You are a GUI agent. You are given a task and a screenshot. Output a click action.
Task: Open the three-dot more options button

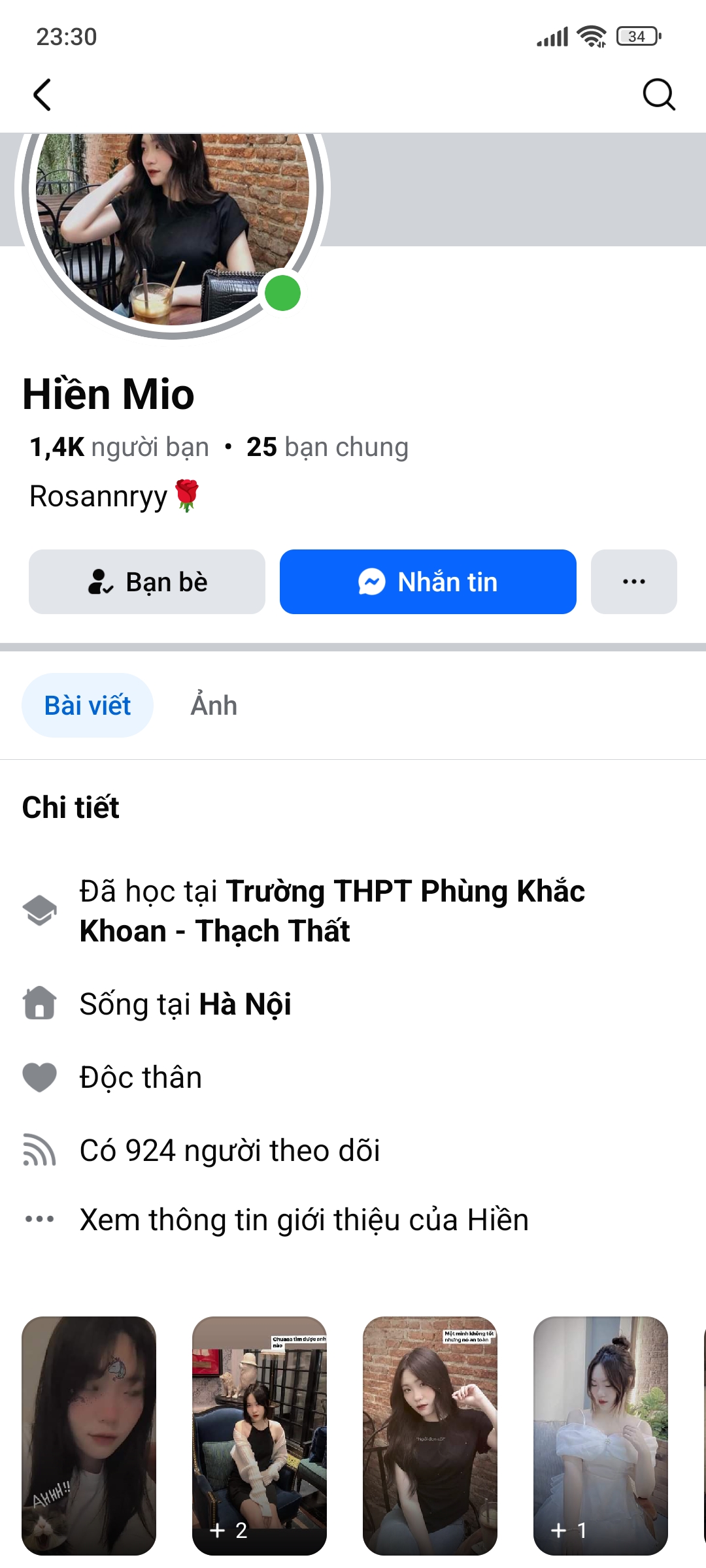(633, 581)
